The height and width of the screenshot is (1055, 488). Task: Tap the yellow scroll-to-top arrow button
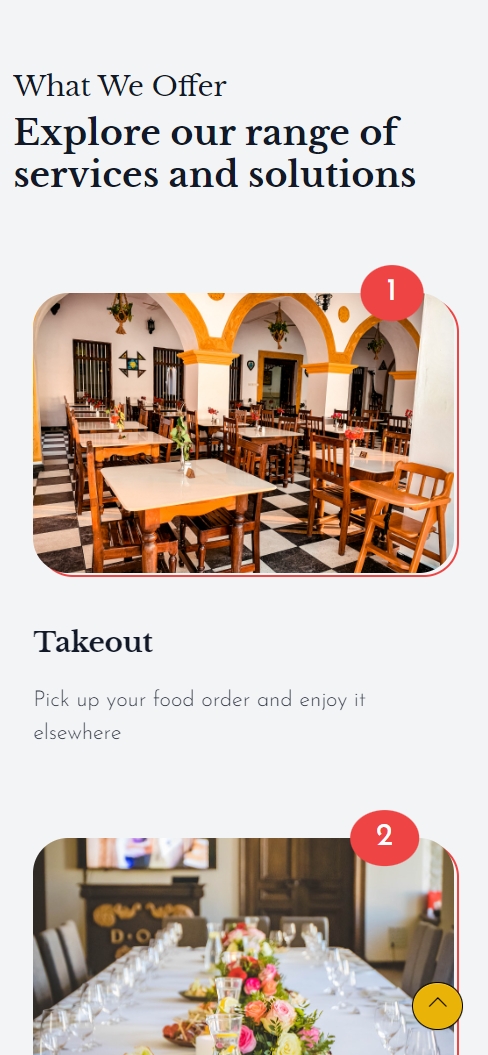tap(438, 1005)
